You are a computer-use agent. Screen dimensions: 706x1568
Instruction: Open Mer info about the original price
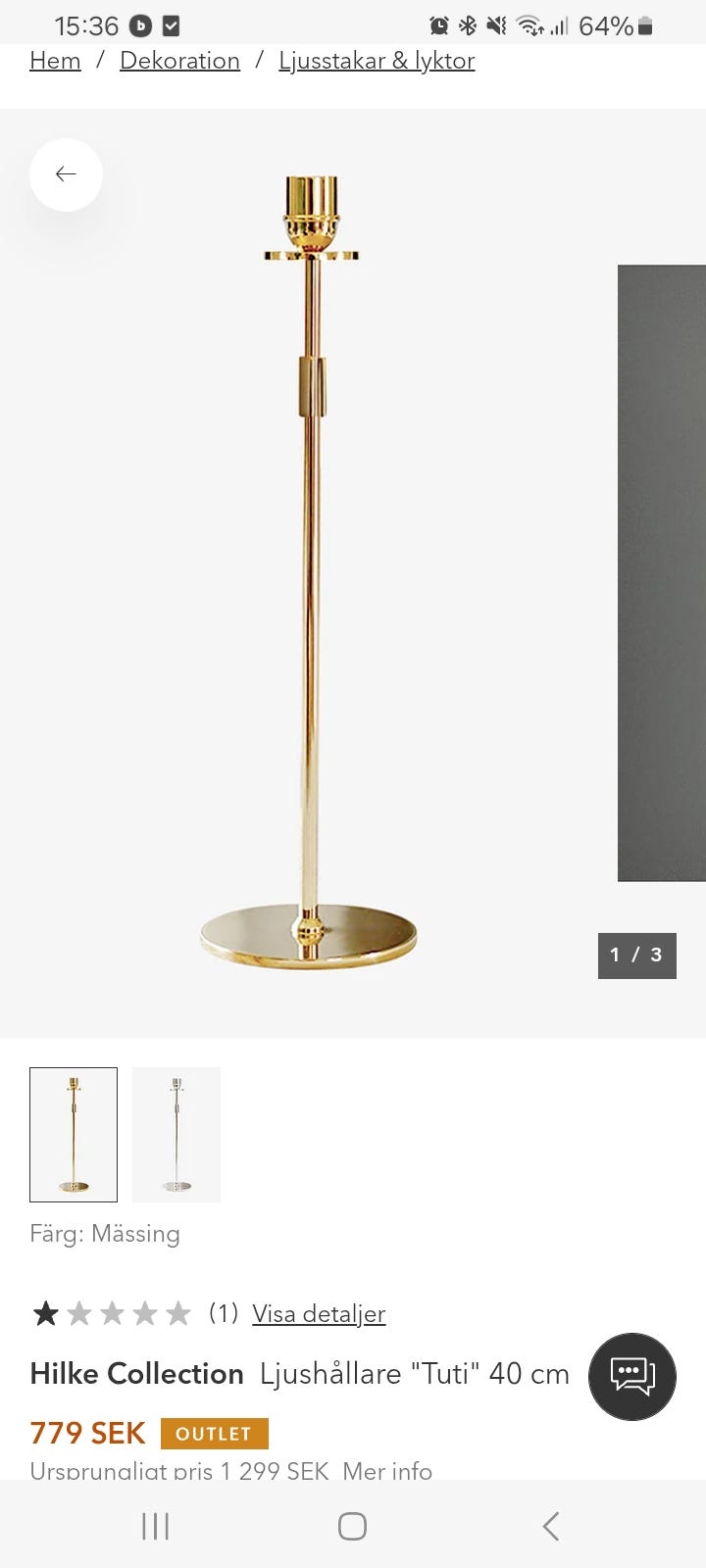coord(387,1470)
